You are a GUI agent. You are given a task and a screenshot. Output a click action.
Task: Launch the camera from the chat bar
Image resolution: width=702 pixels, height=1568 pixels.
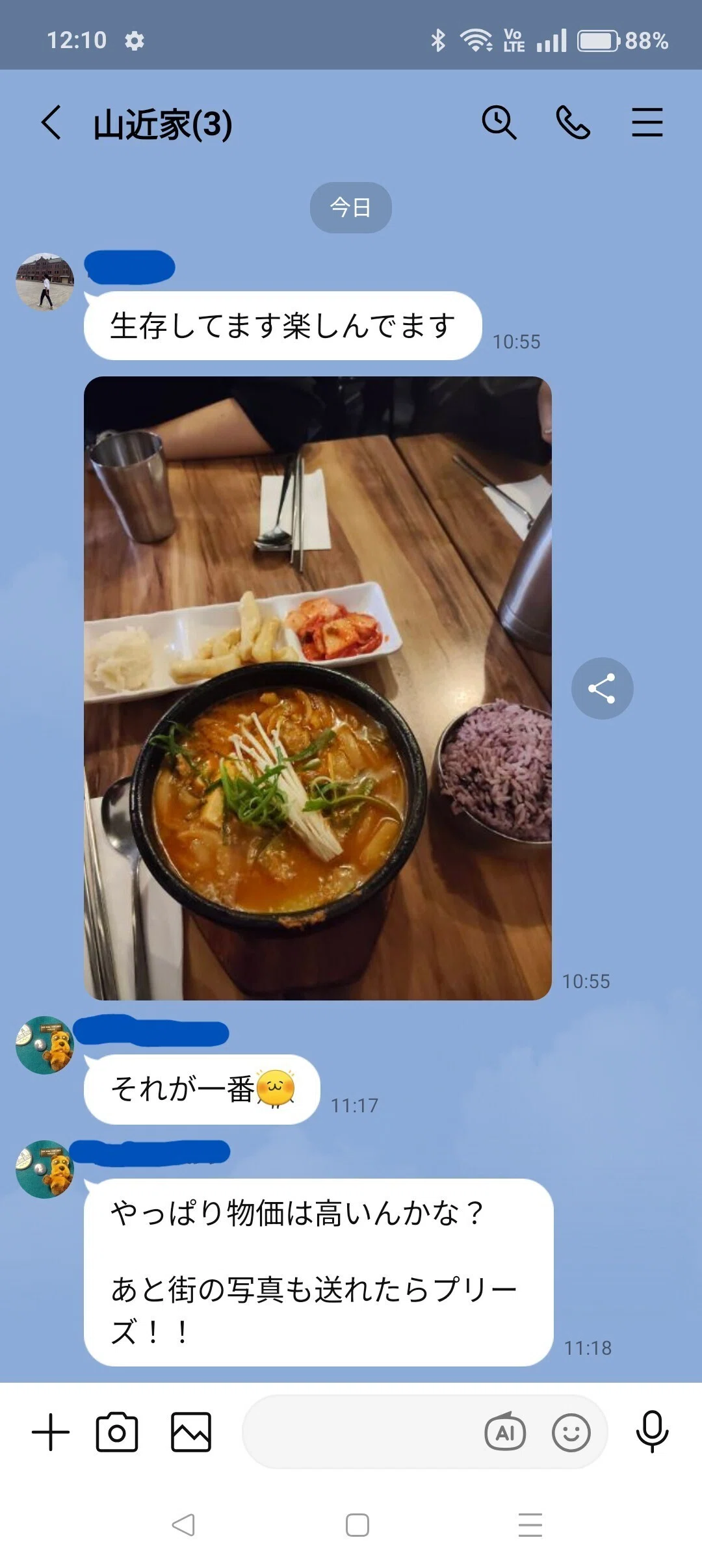[117, 1432]
